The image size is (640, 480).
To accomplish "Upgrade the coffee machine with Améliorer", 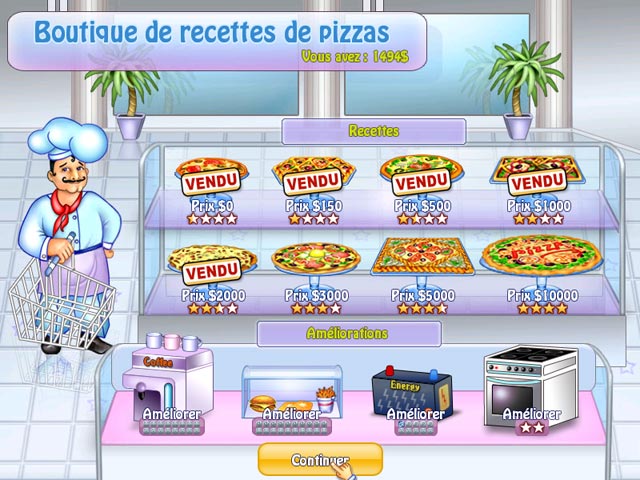I will point(171,413).
